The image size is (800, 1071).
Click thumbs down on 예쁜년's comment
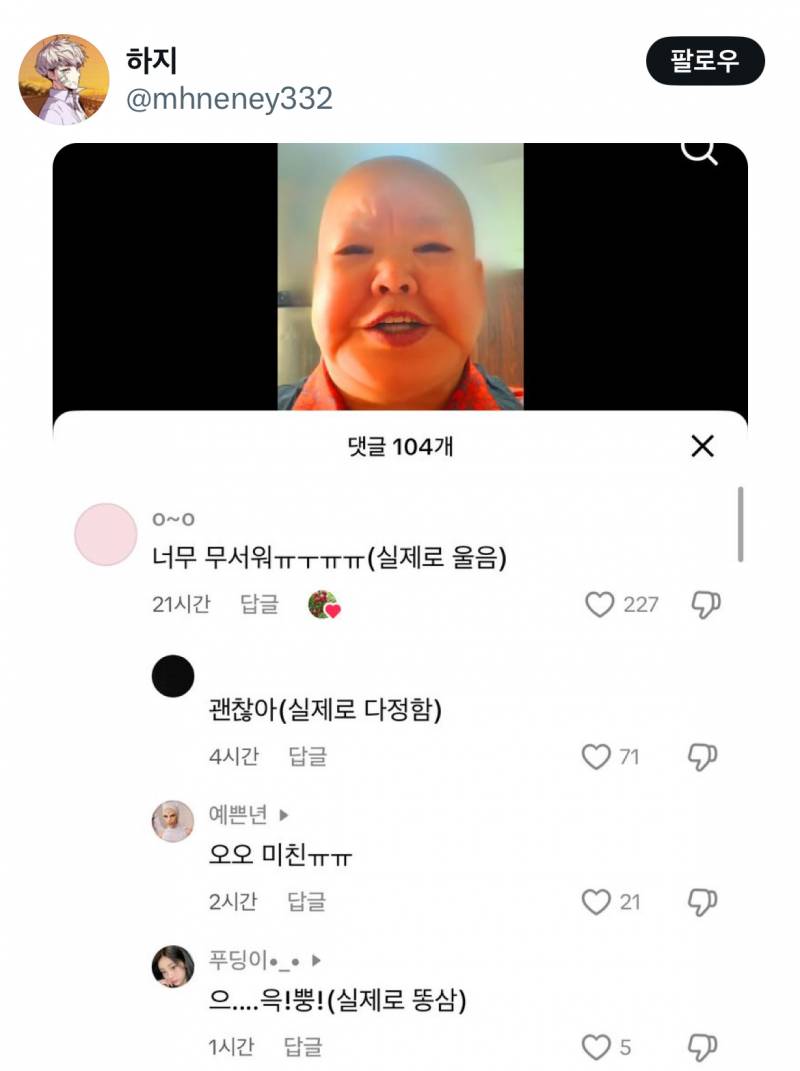click(703, 900)
